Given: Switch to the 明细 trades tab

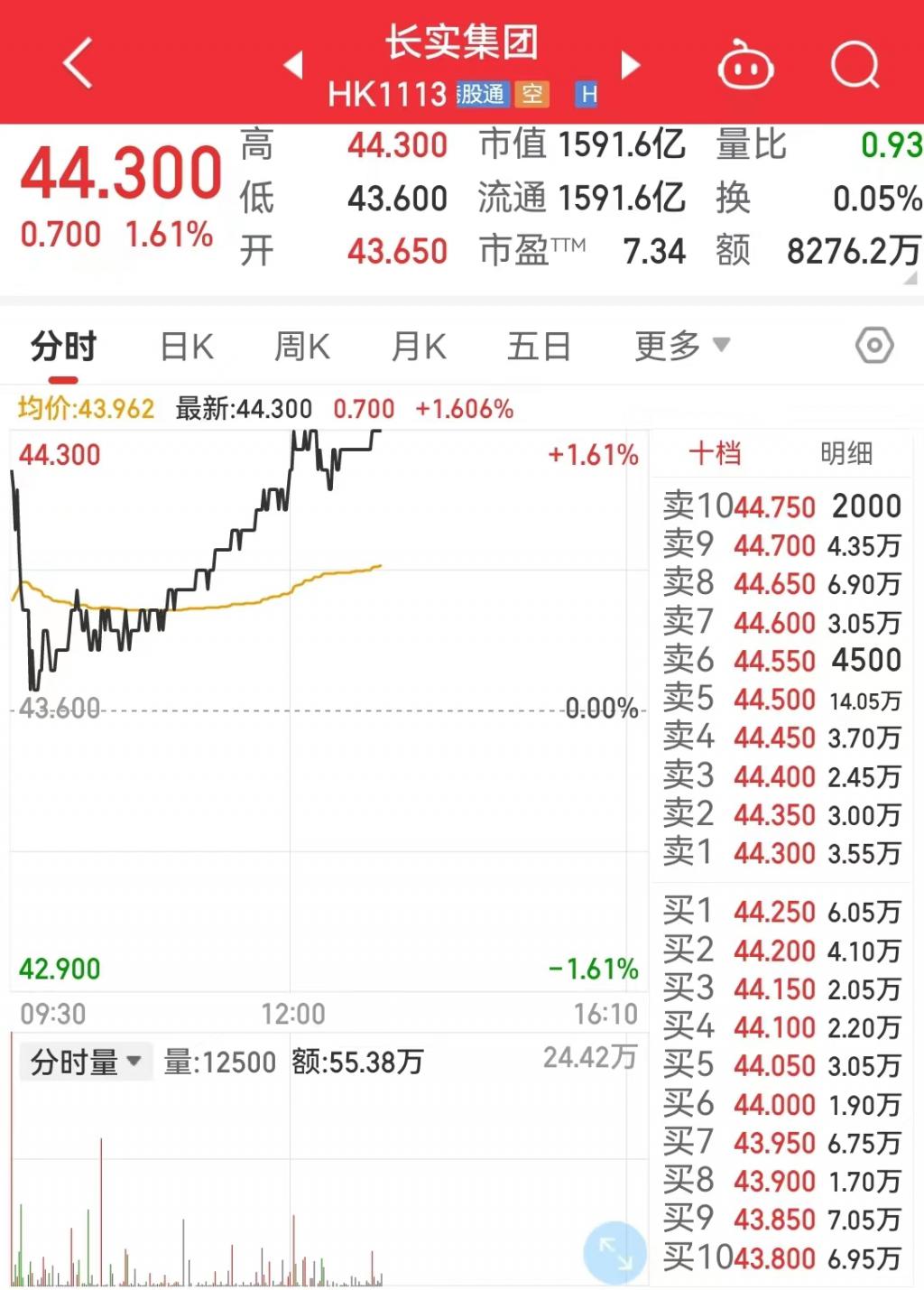Looking at the screenshot, I should [845, 453].
